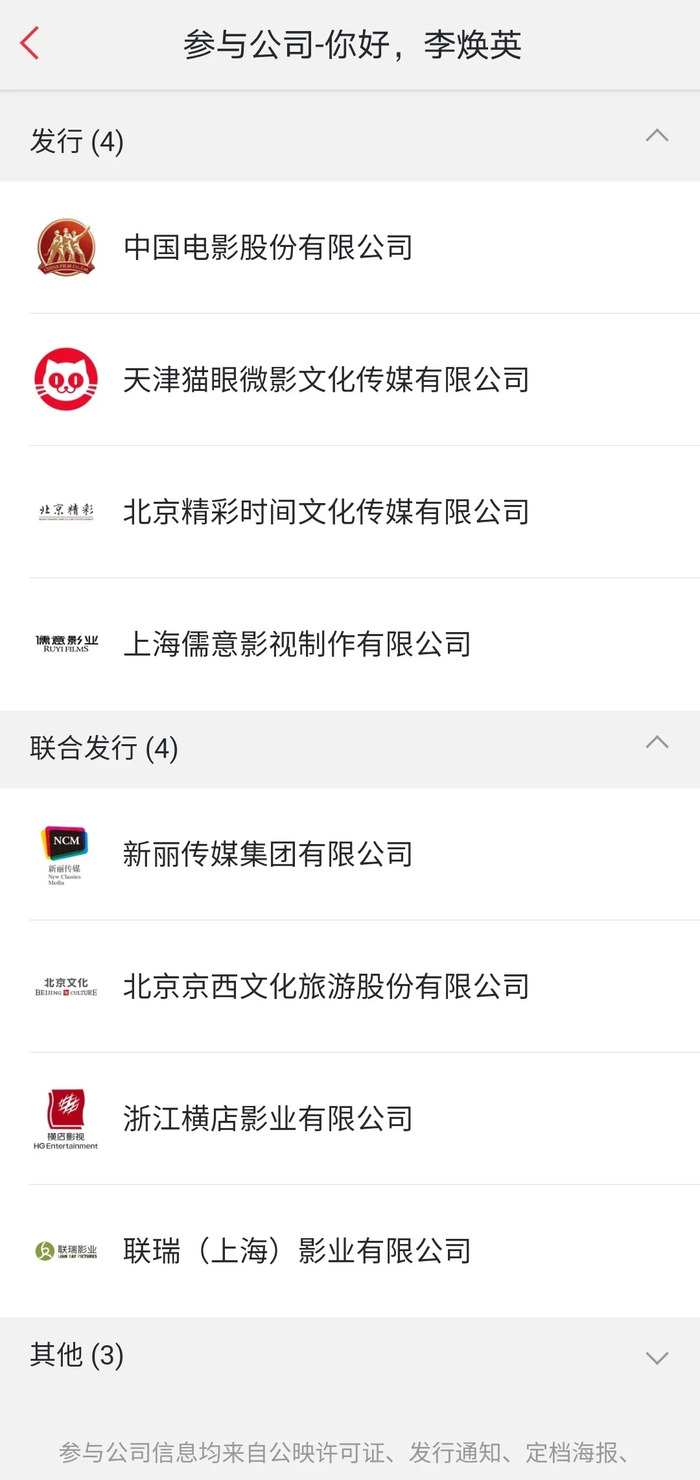View 浙江横店影业有限公司 details
Image resolution: width=700 pixels, height=1480 pixels.
(268, 1118)
